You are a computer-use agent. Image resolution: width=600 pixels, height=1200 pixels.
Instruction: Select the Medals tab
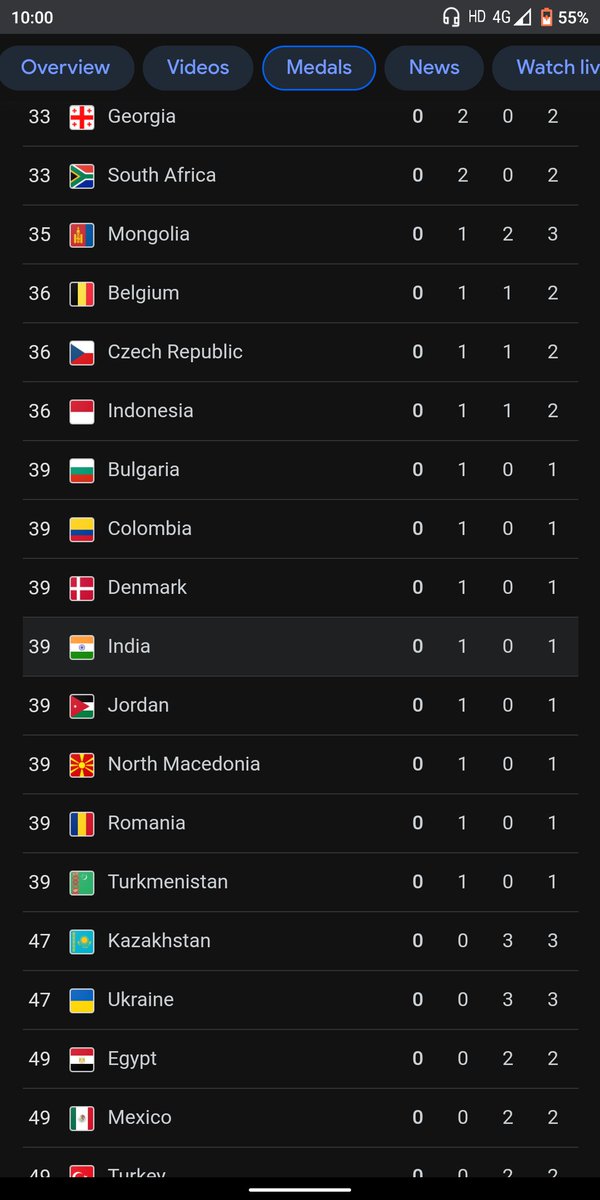pos(319,68)
